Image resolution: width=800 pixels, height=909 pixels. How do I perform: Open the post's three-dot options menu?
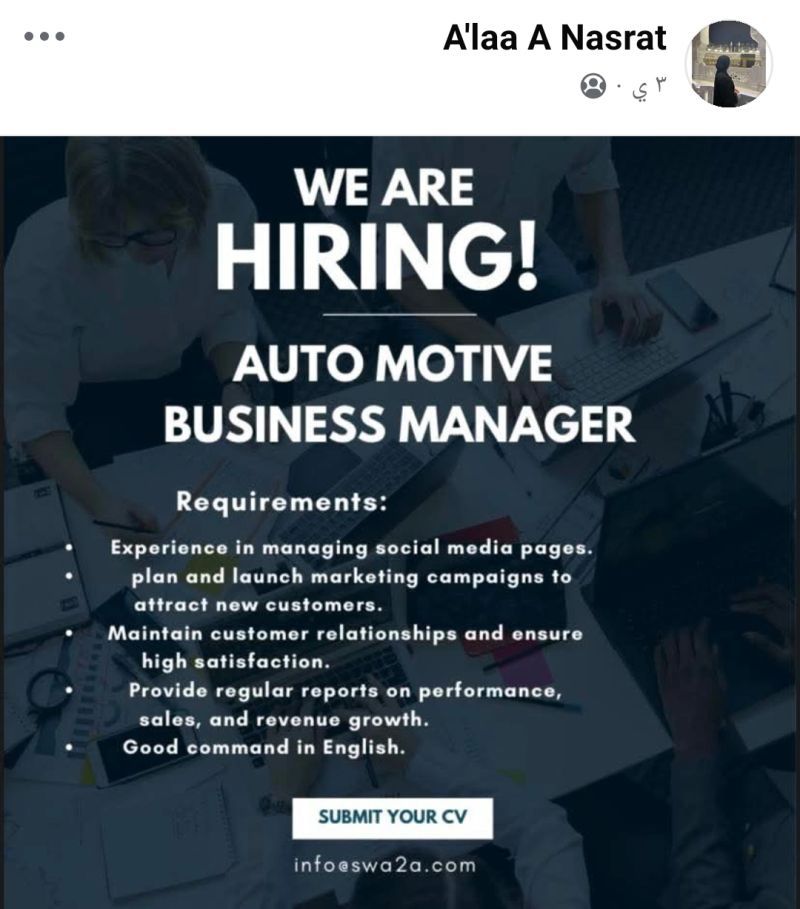(x=44, y=36)
